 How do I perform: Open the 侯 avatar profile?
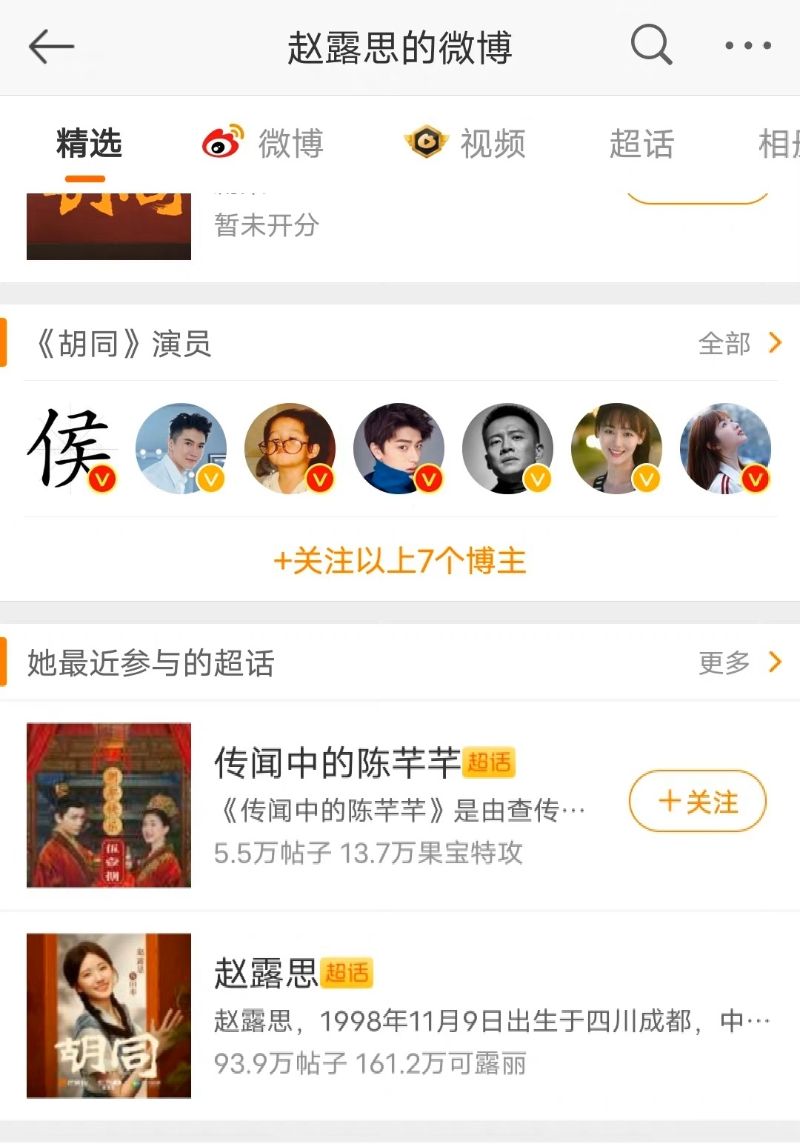pos(71,449)
